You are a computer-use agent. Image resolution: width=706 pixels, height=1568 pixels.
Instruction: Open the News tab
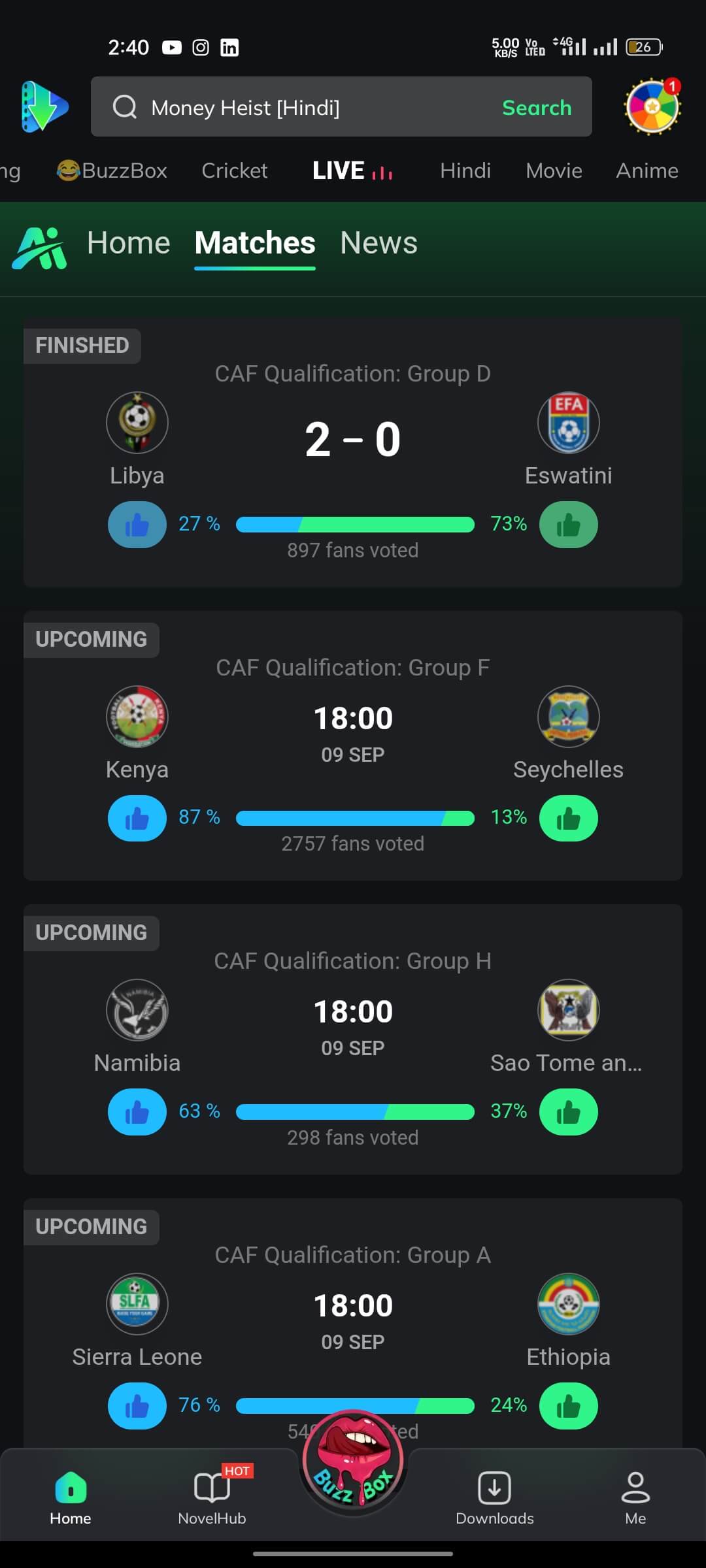pyautogui.click(x=378, y=243)
